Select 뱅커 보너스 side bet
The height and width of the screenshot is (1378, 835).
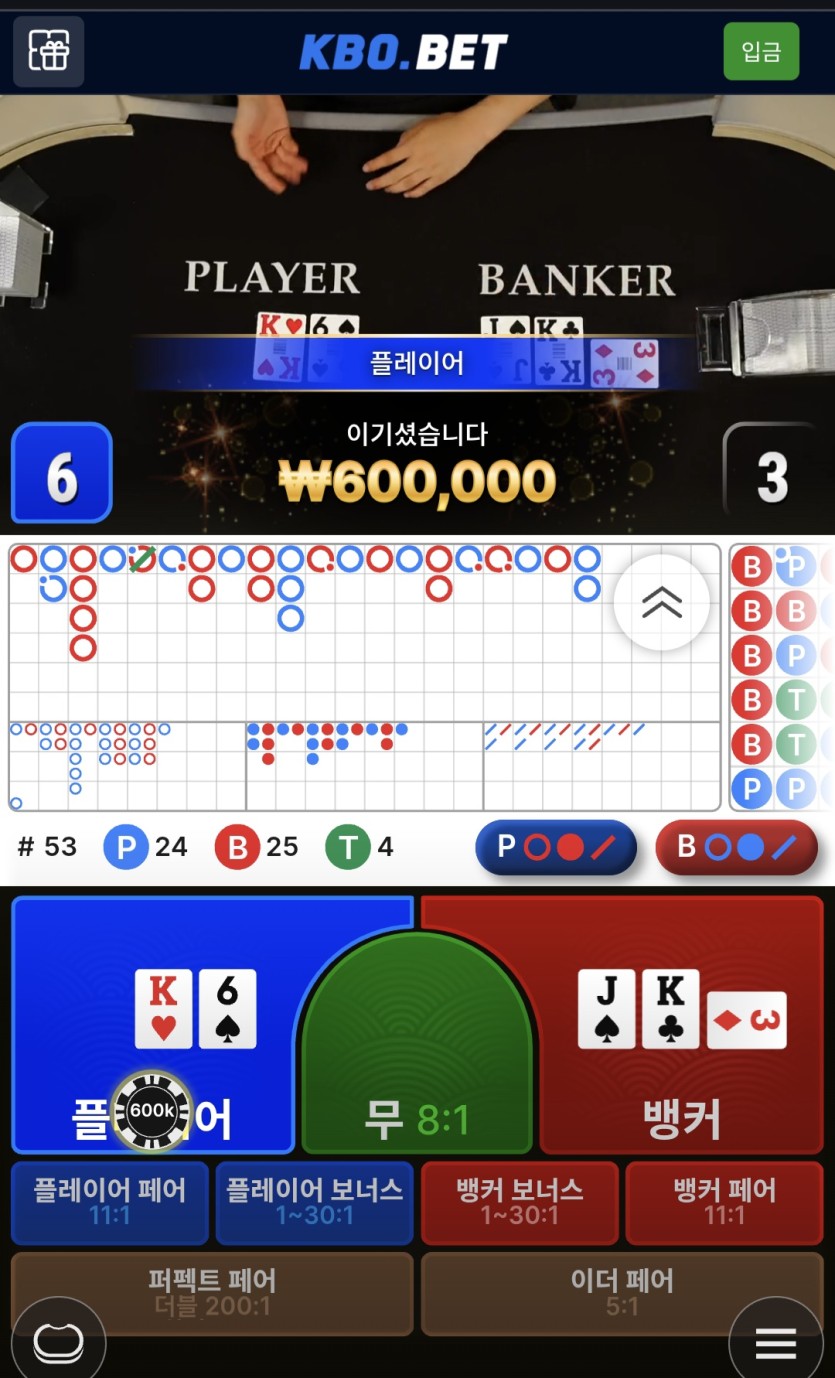pos(520,1202)
